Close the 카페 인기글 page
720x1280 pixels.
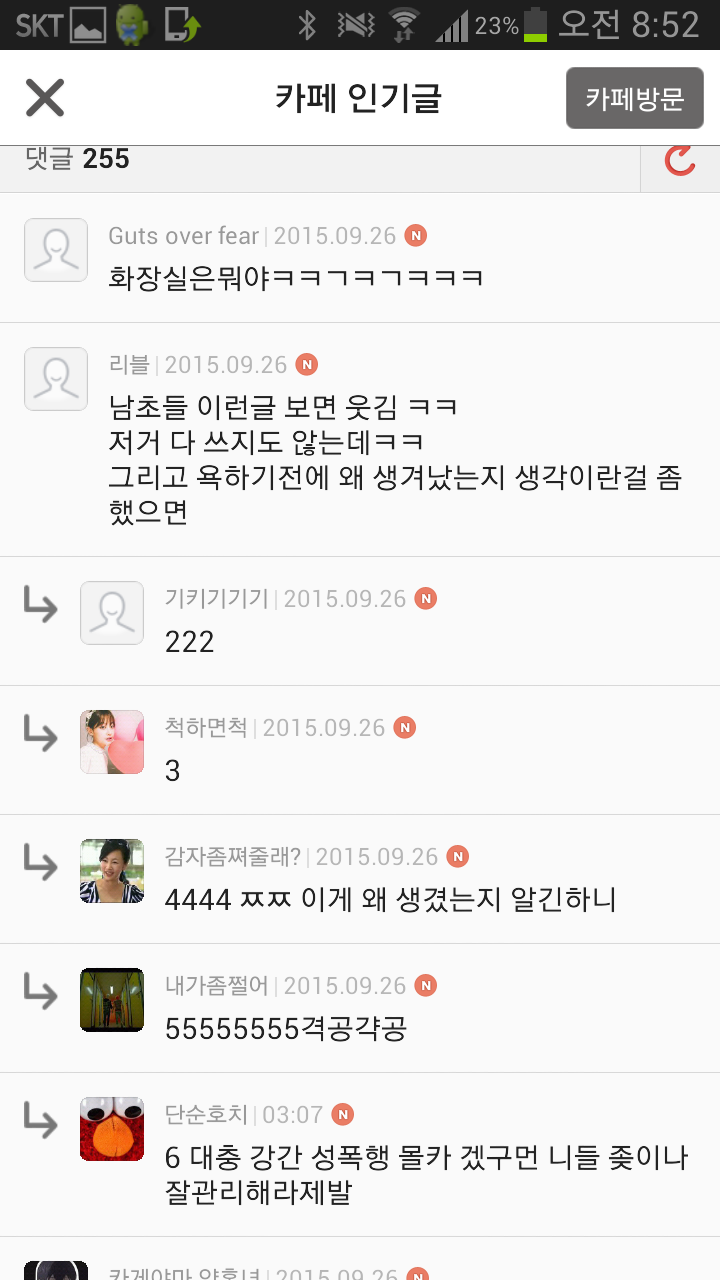pos(45,98)
